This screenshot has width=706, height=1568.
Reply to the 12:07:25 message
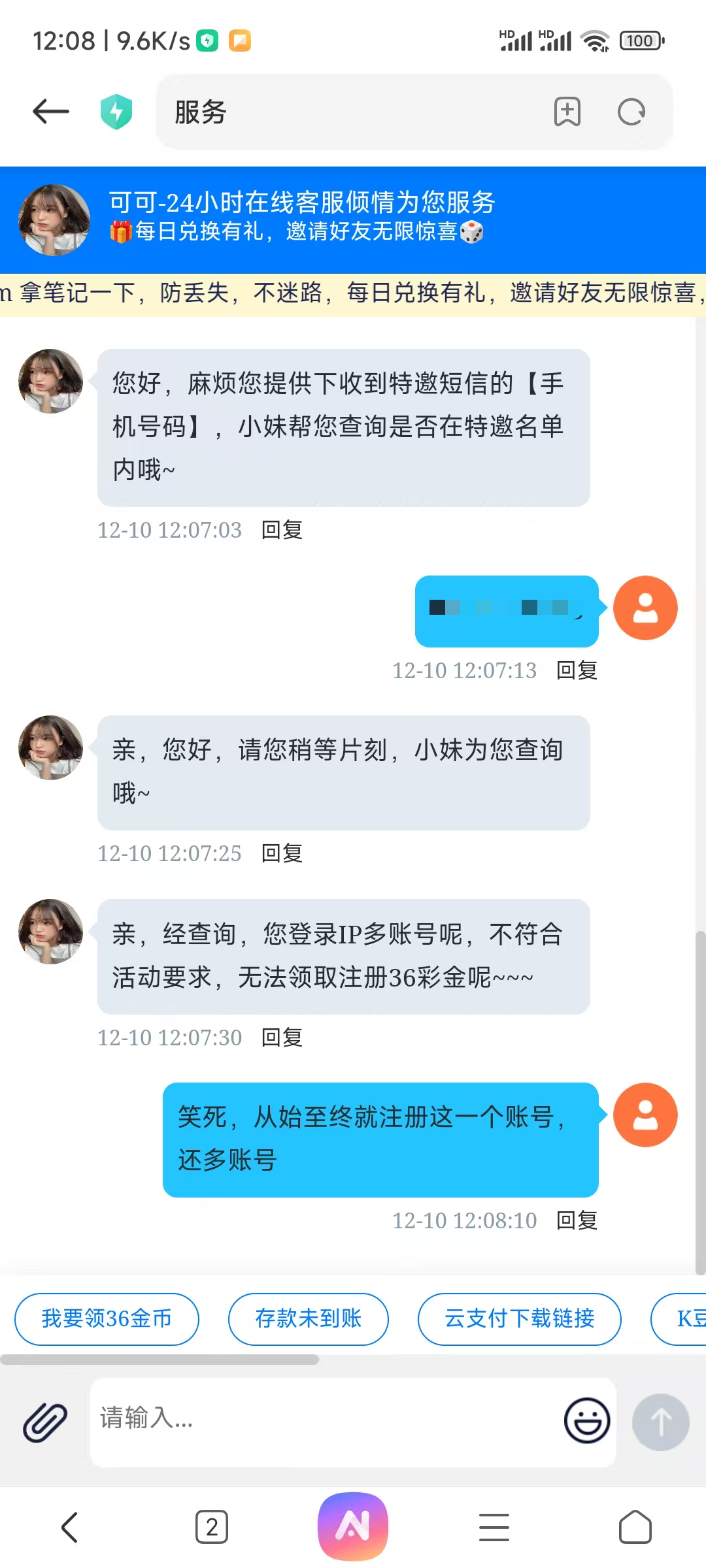282,853
